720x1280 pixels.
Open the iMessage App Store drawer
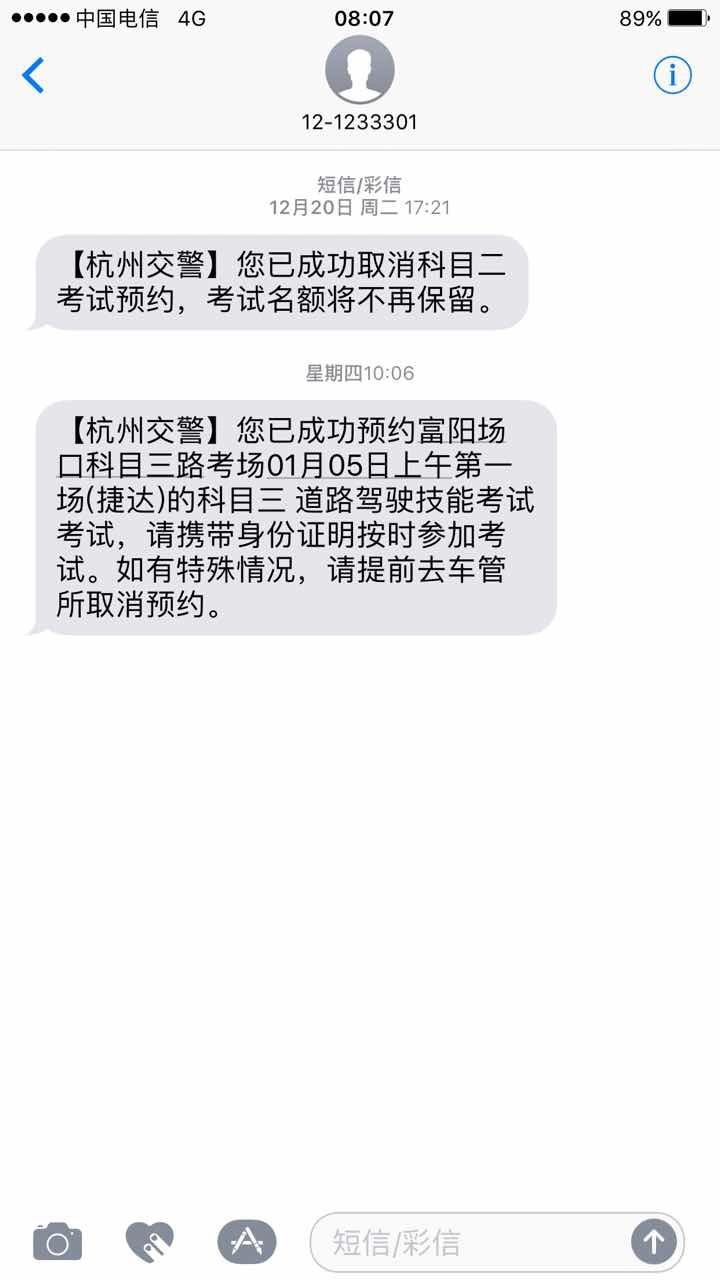[x=247, y=1242]
